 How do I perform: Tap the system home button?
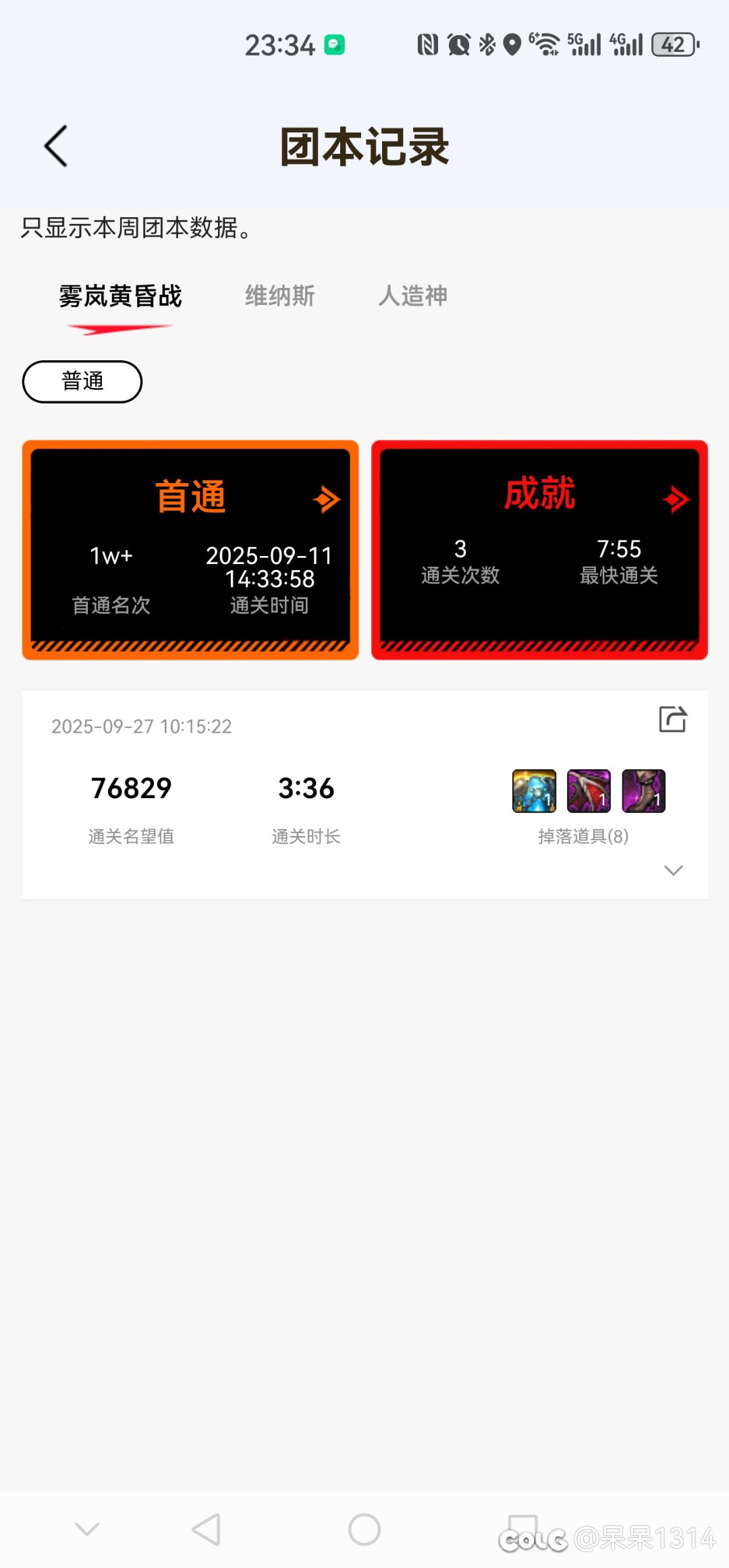(364, 1530)
